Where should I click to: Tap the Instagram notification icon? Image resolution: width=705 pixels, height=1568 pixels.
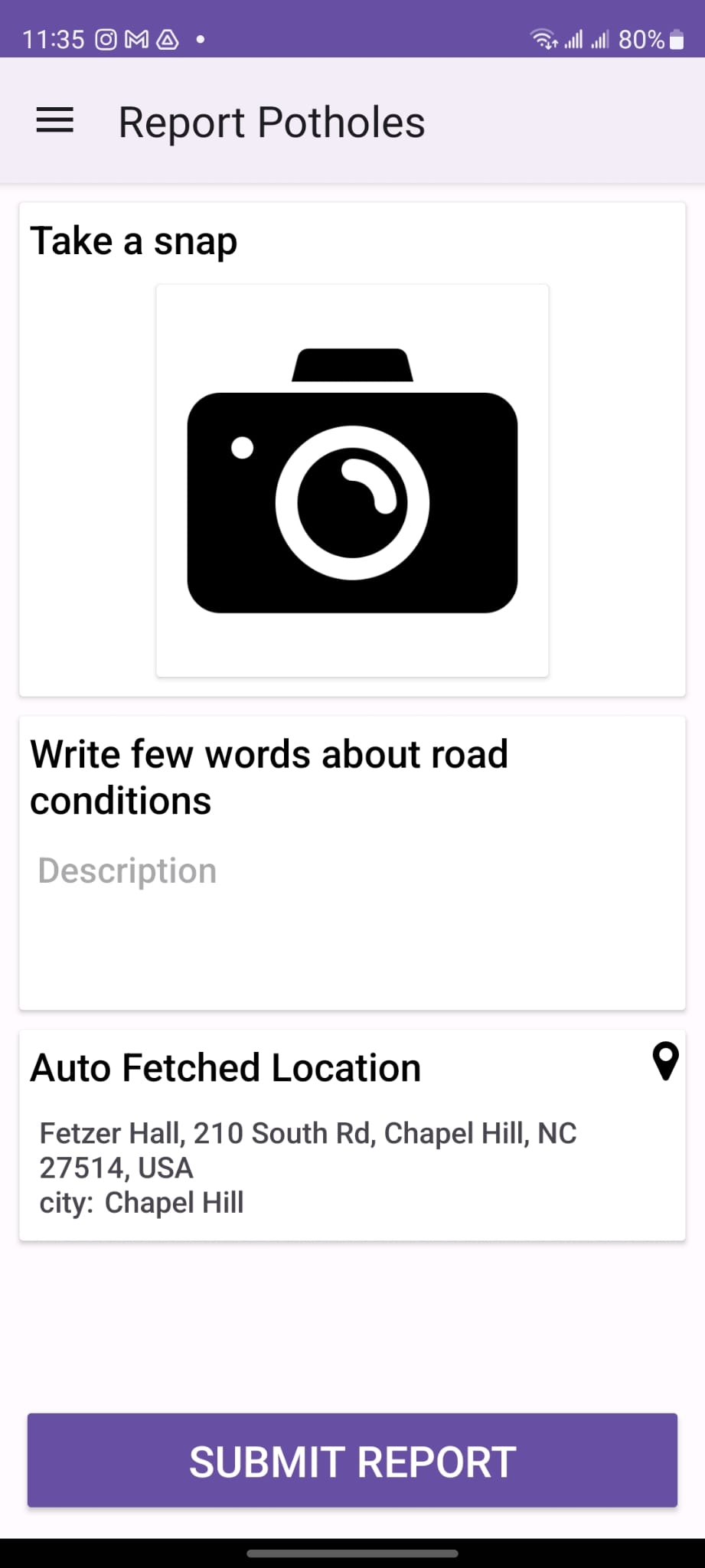pyautogui.click(x=106, y=38)
